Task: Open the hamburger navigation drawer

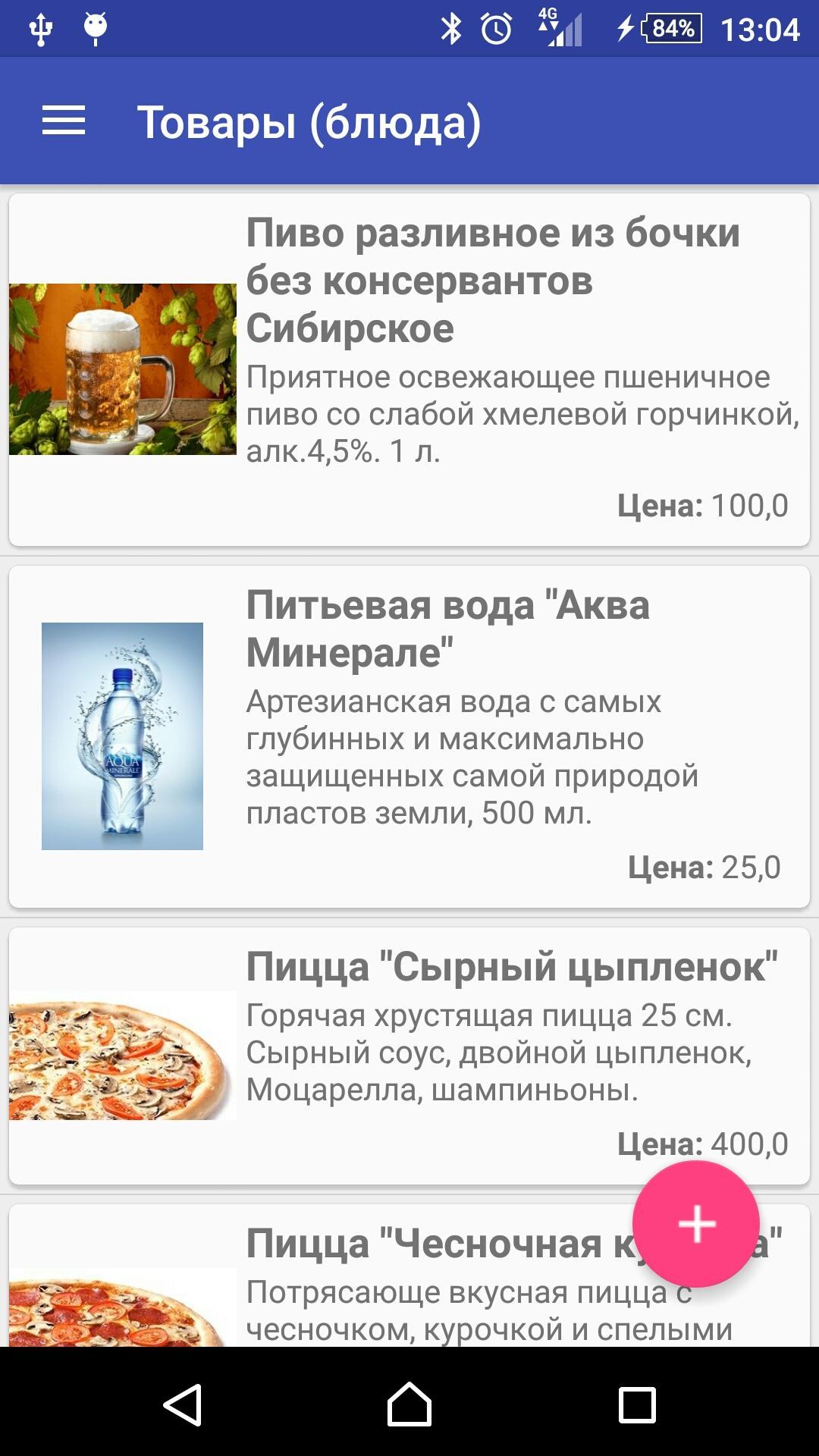Action: point(64,121)
